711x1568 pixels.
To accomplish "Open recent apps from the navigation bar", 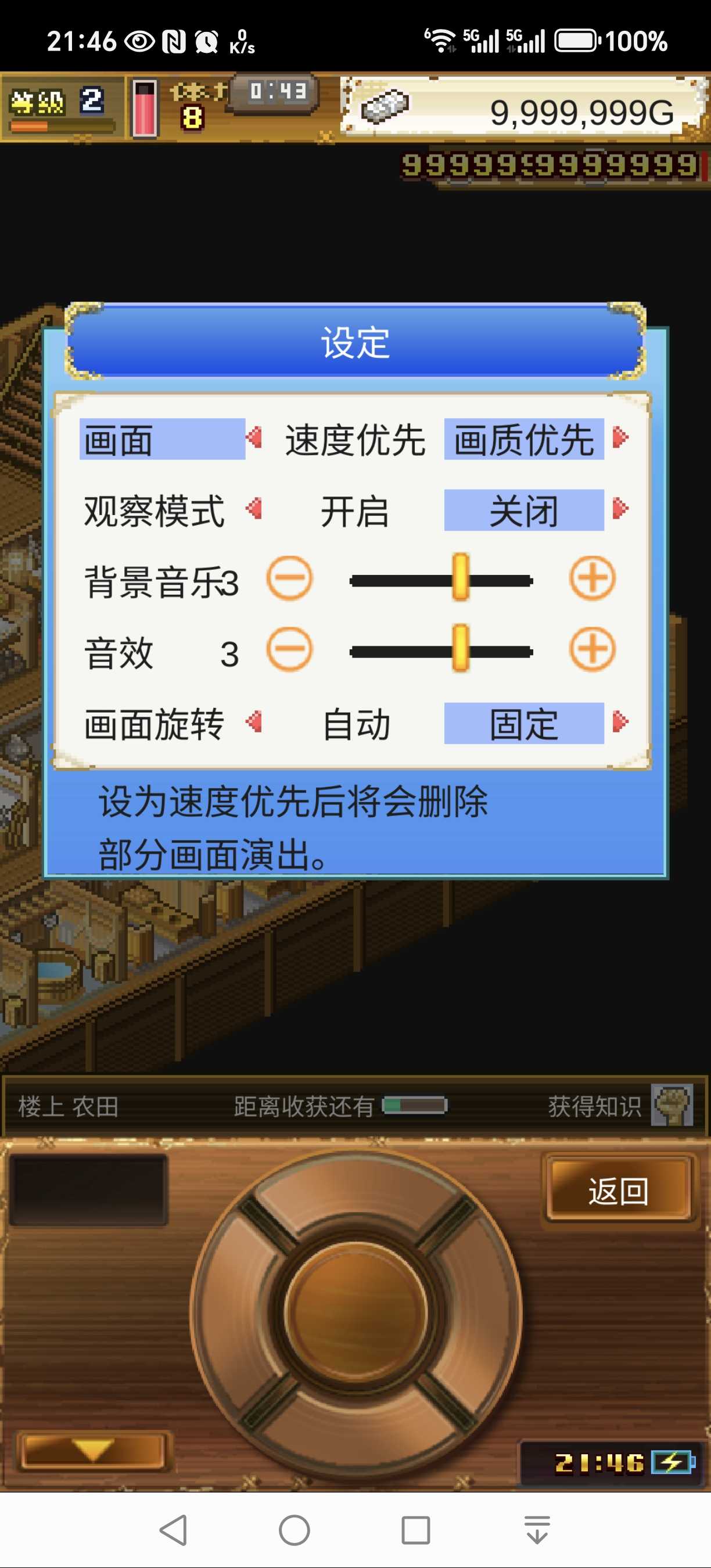I will (416, 1530).
